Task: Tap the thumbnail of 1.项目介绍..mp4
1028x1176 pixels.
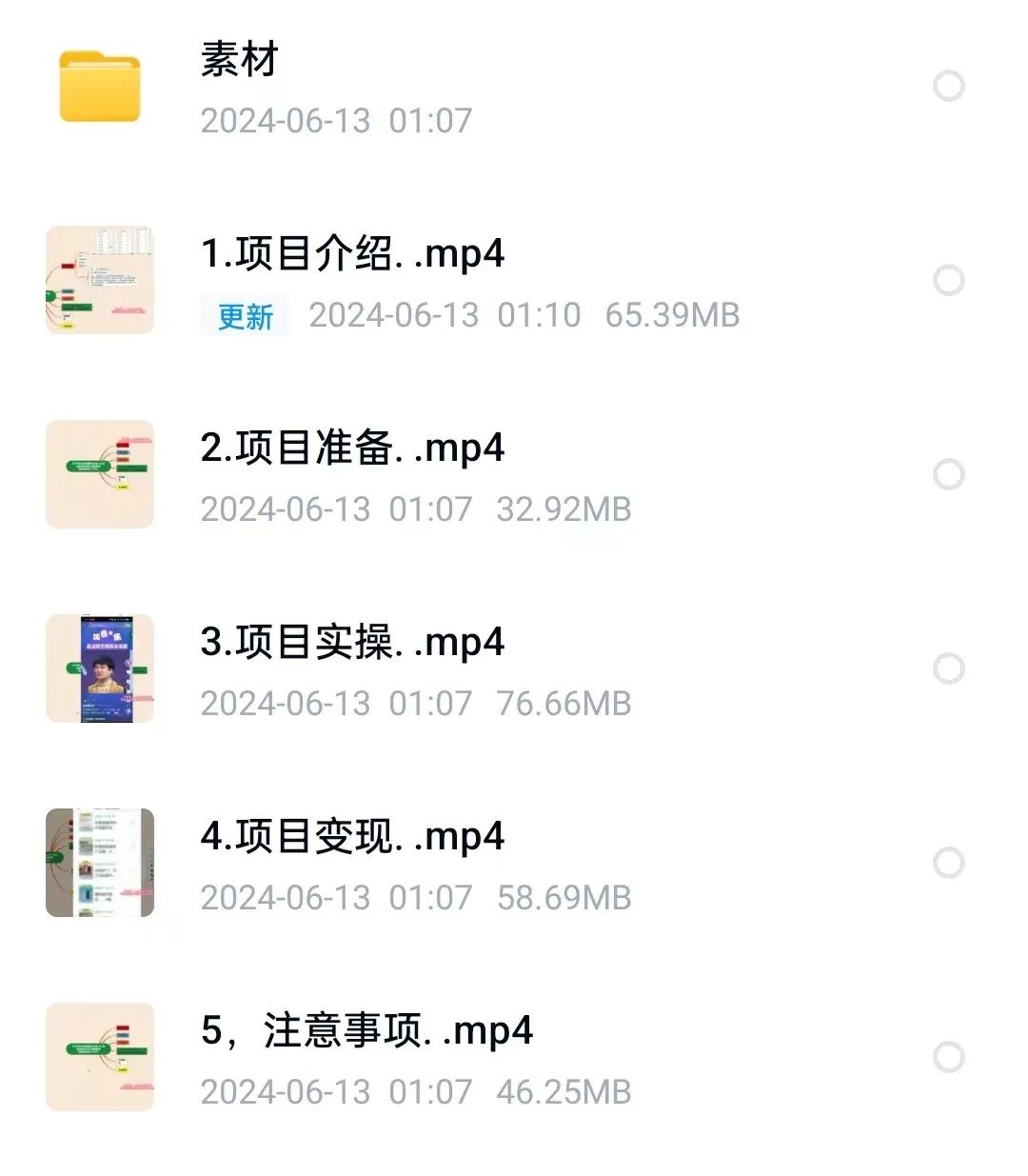Action: click(x=102, y=278)
